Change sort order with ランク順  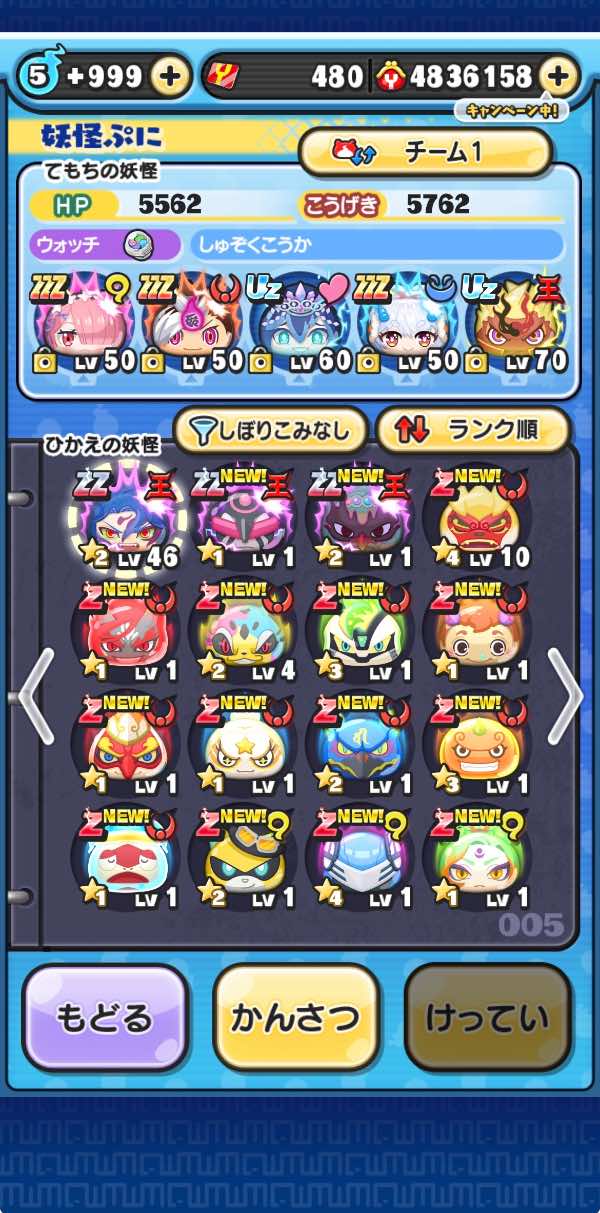(x=472, y=431)
